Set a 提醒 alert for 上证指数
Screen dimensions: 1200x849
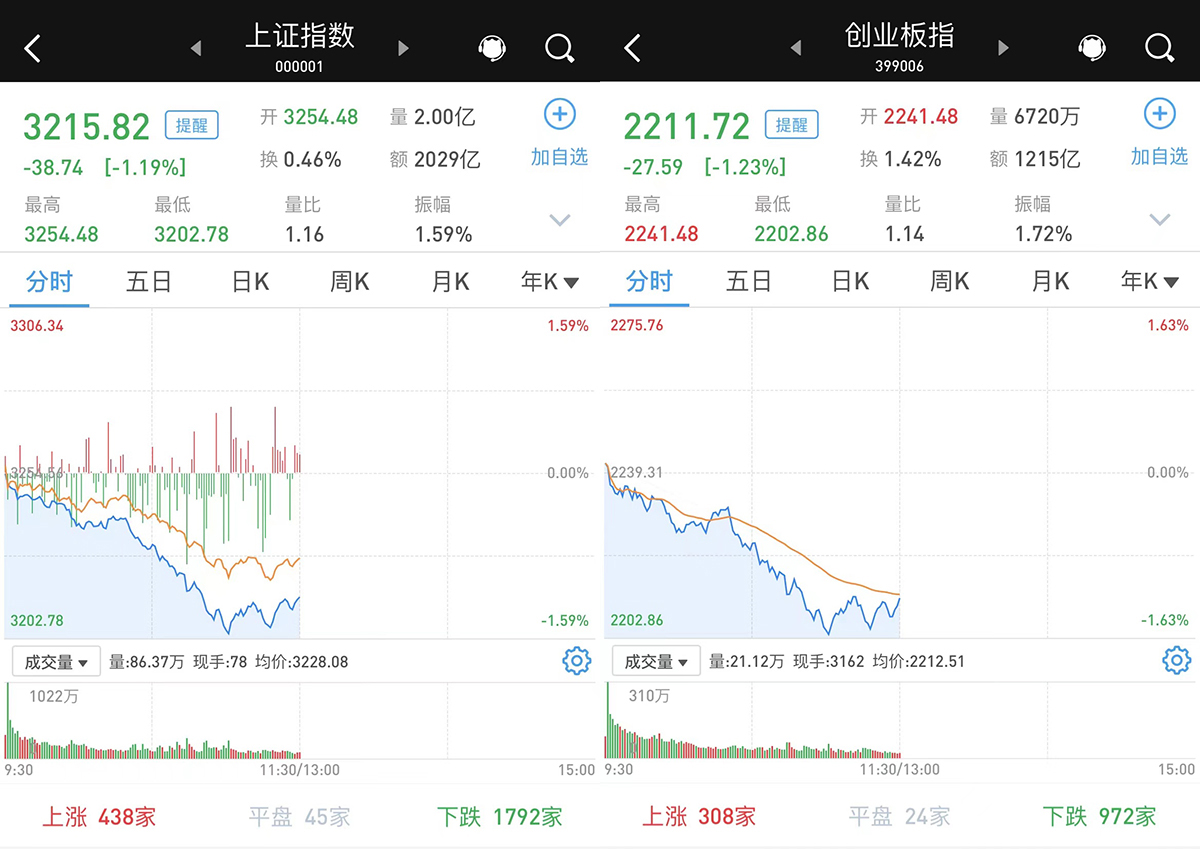point(191,125)
